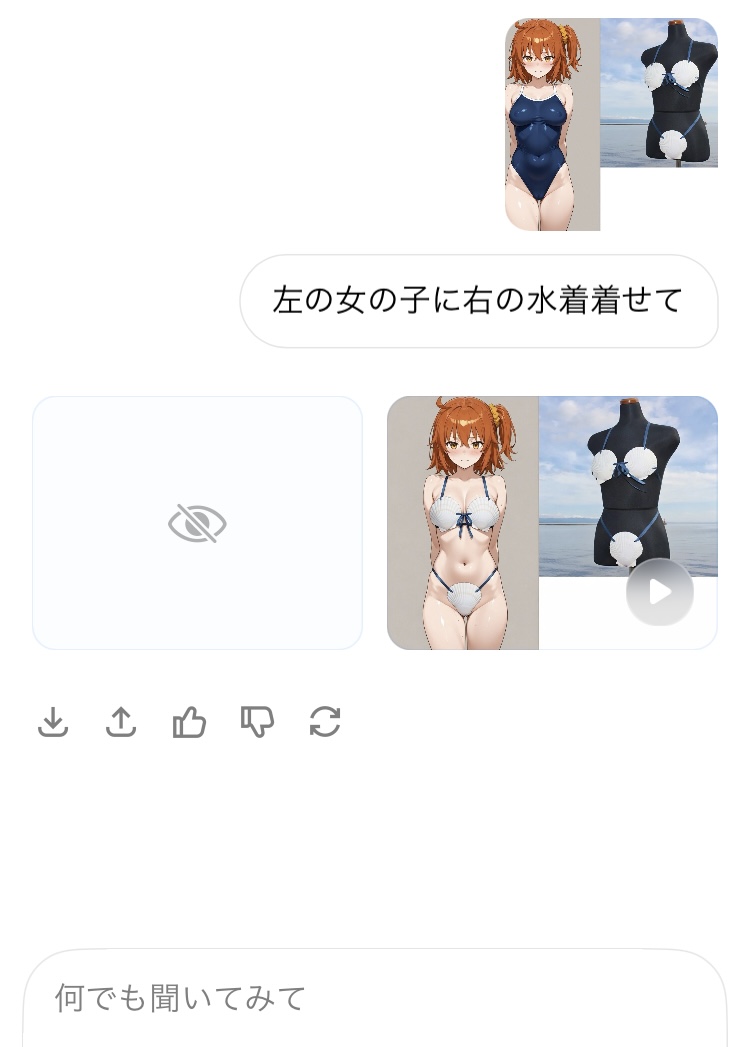The width and height of the screenshot is (750, 1047).
Task: Focus the 何でも聞いてみて message input
Action: pos(375,997)
